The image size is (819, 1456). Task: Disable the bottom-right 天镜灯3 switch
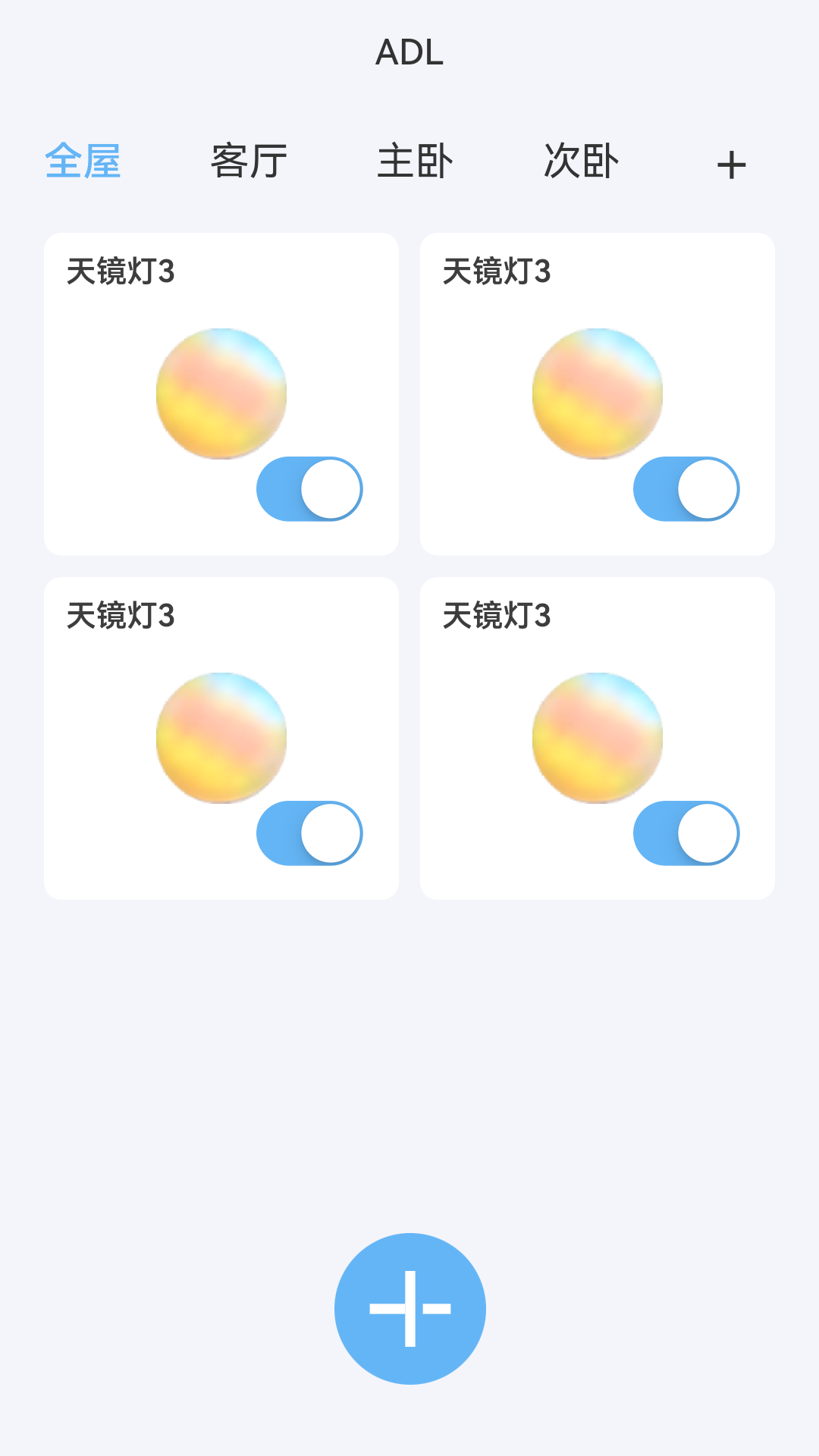point(686,833)
